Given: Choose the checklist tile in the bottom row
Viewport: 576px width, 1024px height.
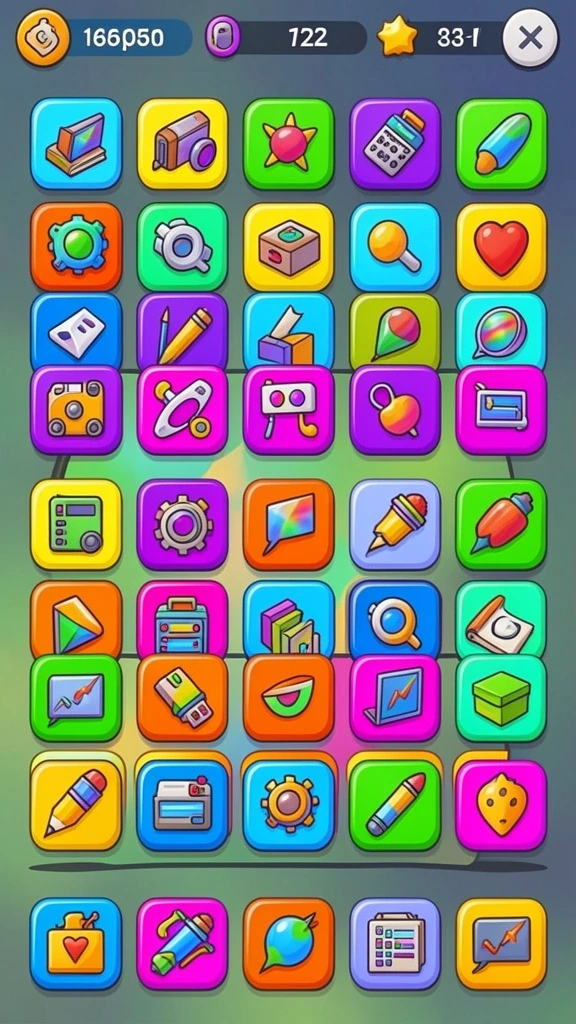Looking at the screenshot, I should pyautogui.click(x=394, y=943).
